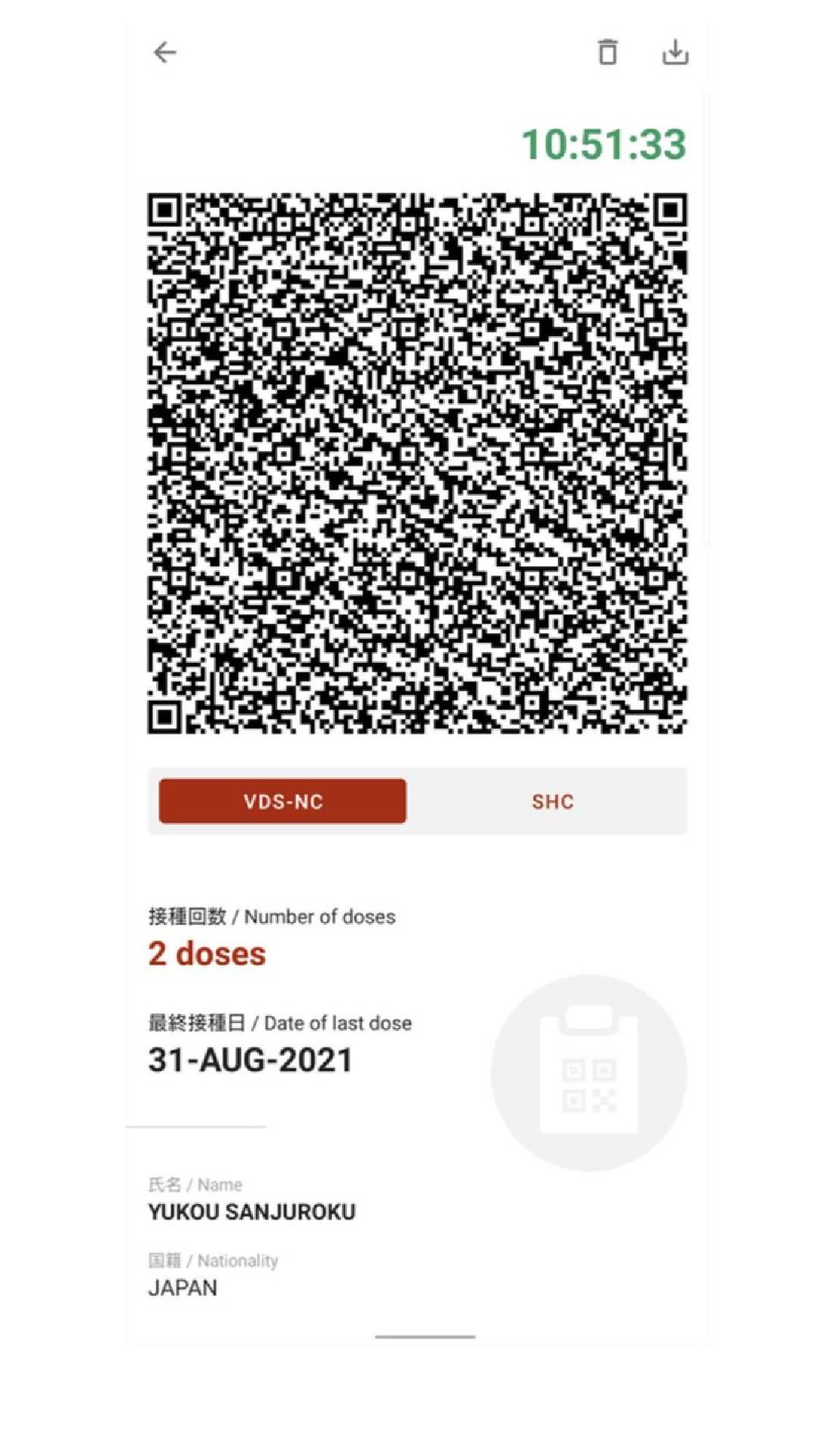The width and height of the screenshot is (840, 1456).
Task: Switch to the SHC format tab
Action: [x=552, y=802]
